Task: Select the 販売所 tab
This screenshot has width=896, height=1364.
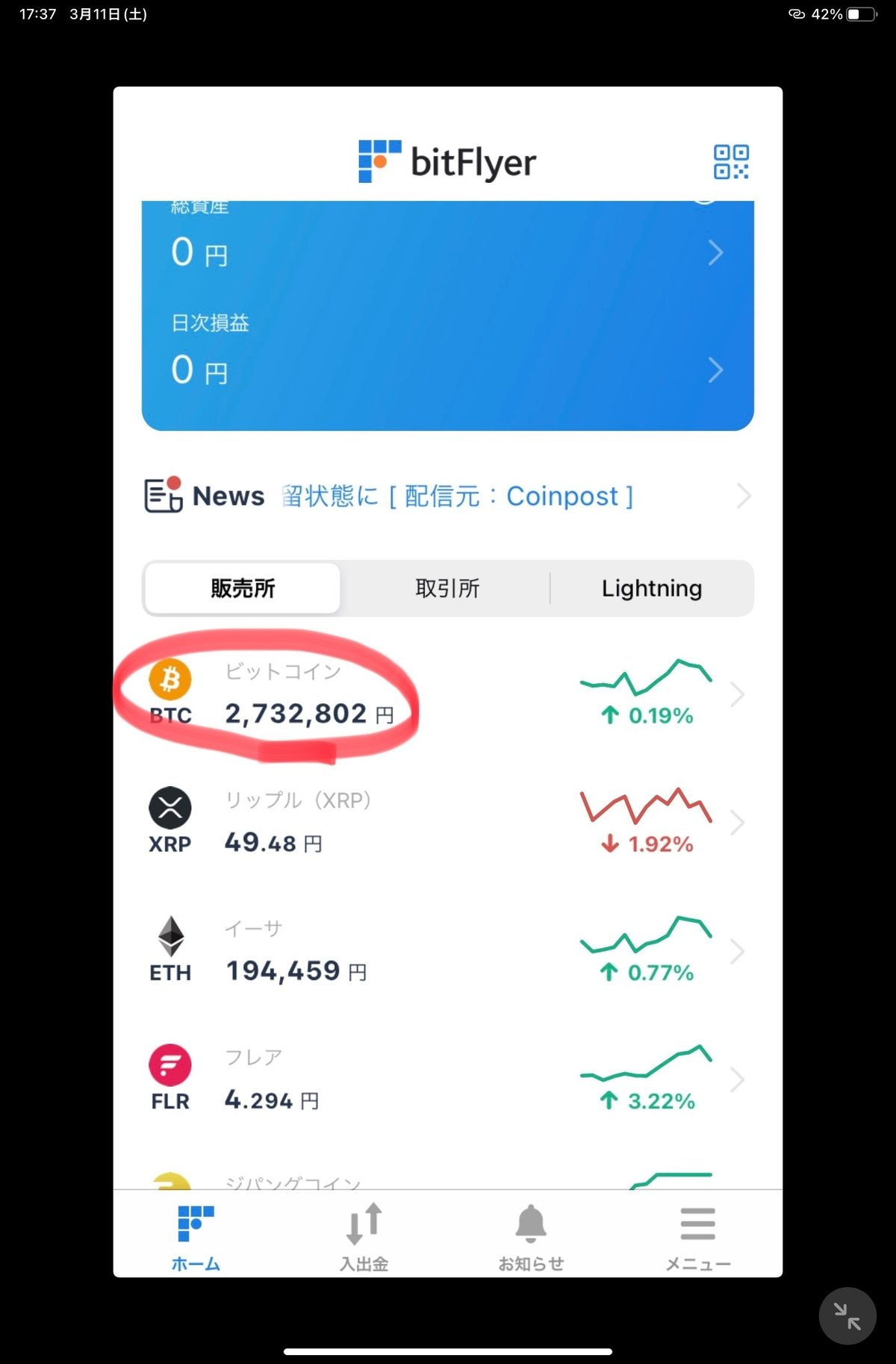Action: pyautogui.click(x=243, y=588)
